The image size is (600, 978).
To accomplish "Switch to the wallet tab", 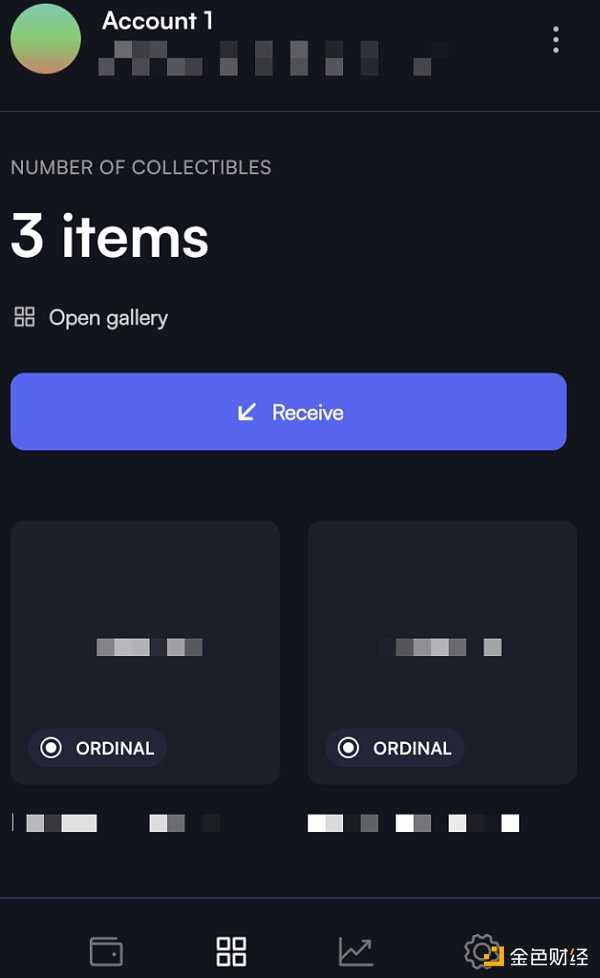I will tap(106, 950).
